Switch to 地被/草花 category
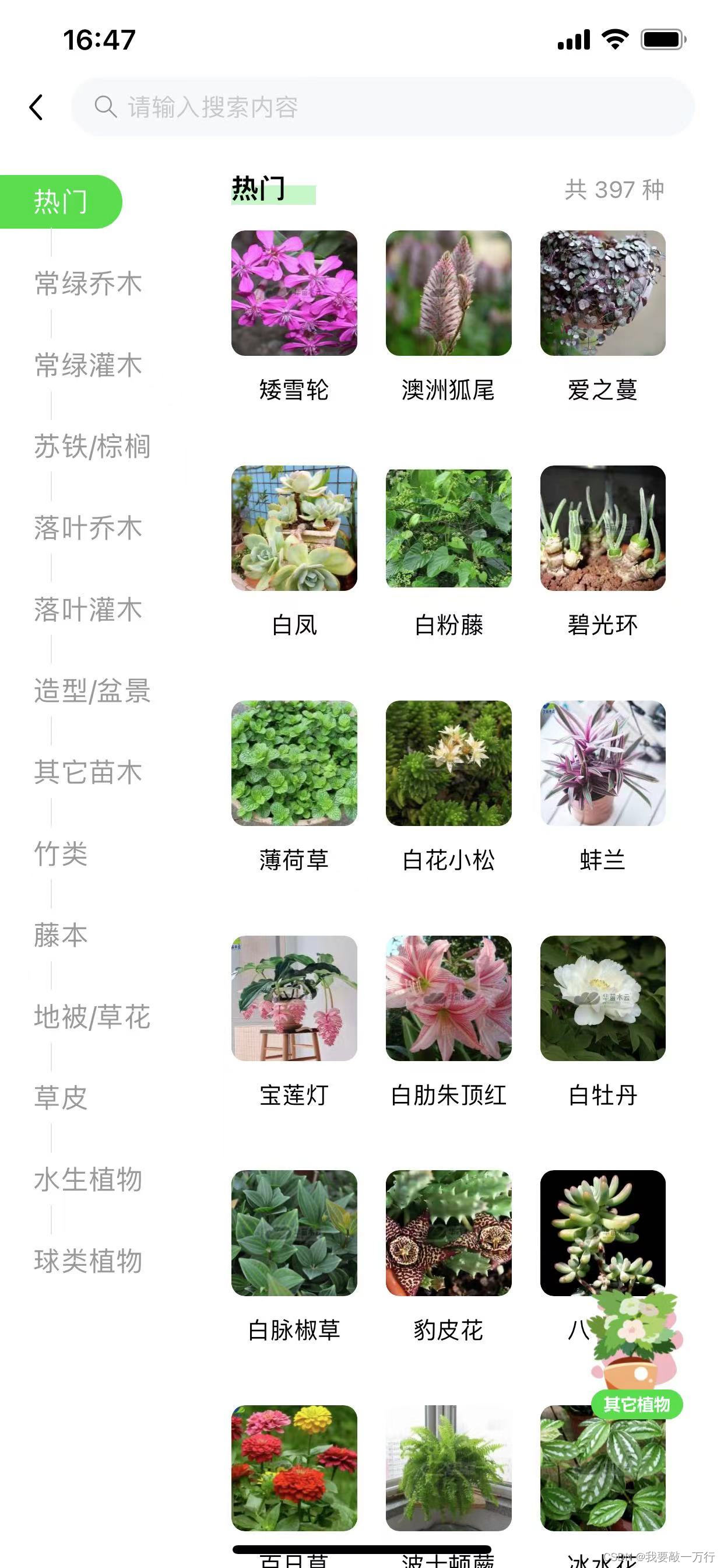Viewport: 724px width, 1568px height. coord(92,1017)
